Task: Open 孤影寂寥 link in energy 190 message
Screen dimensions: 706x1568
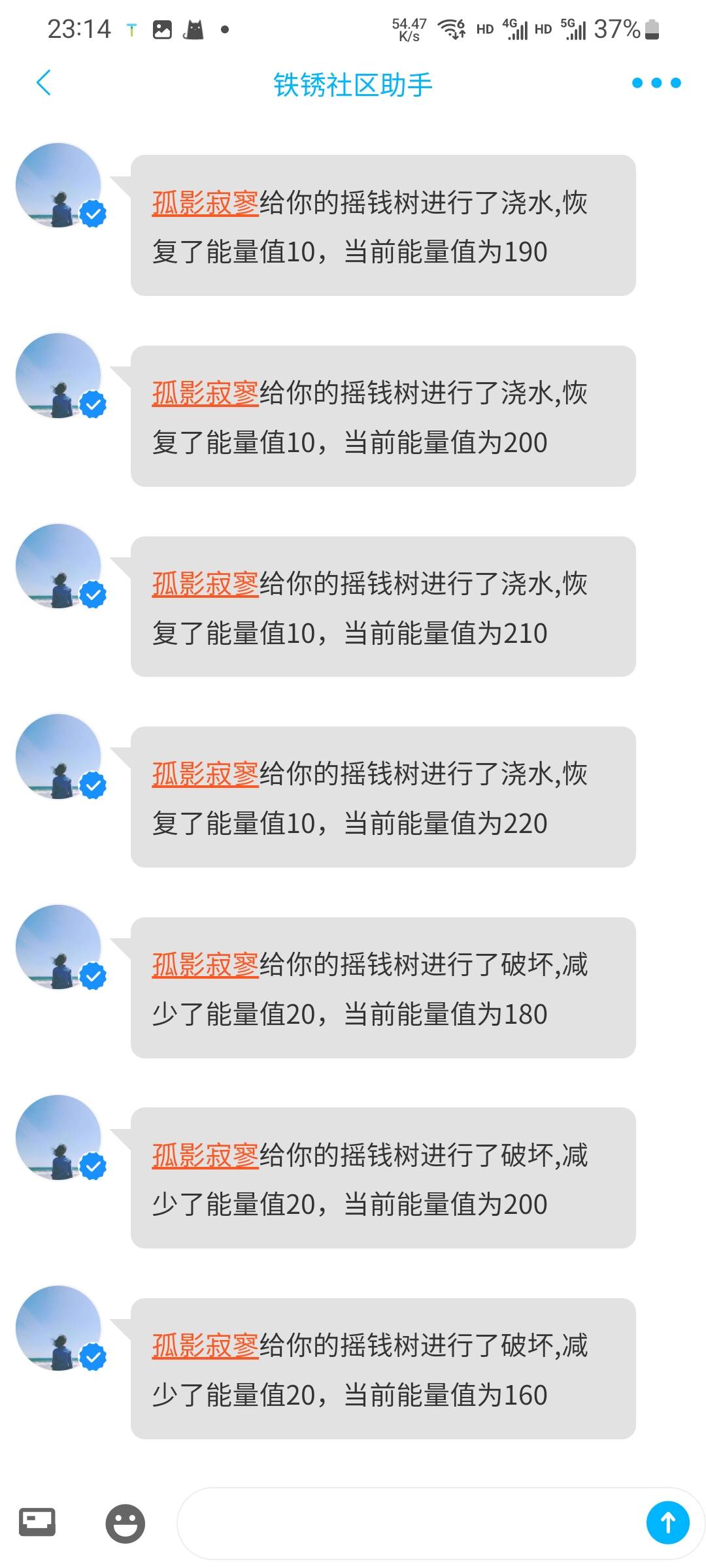Action: coord(205,203)
